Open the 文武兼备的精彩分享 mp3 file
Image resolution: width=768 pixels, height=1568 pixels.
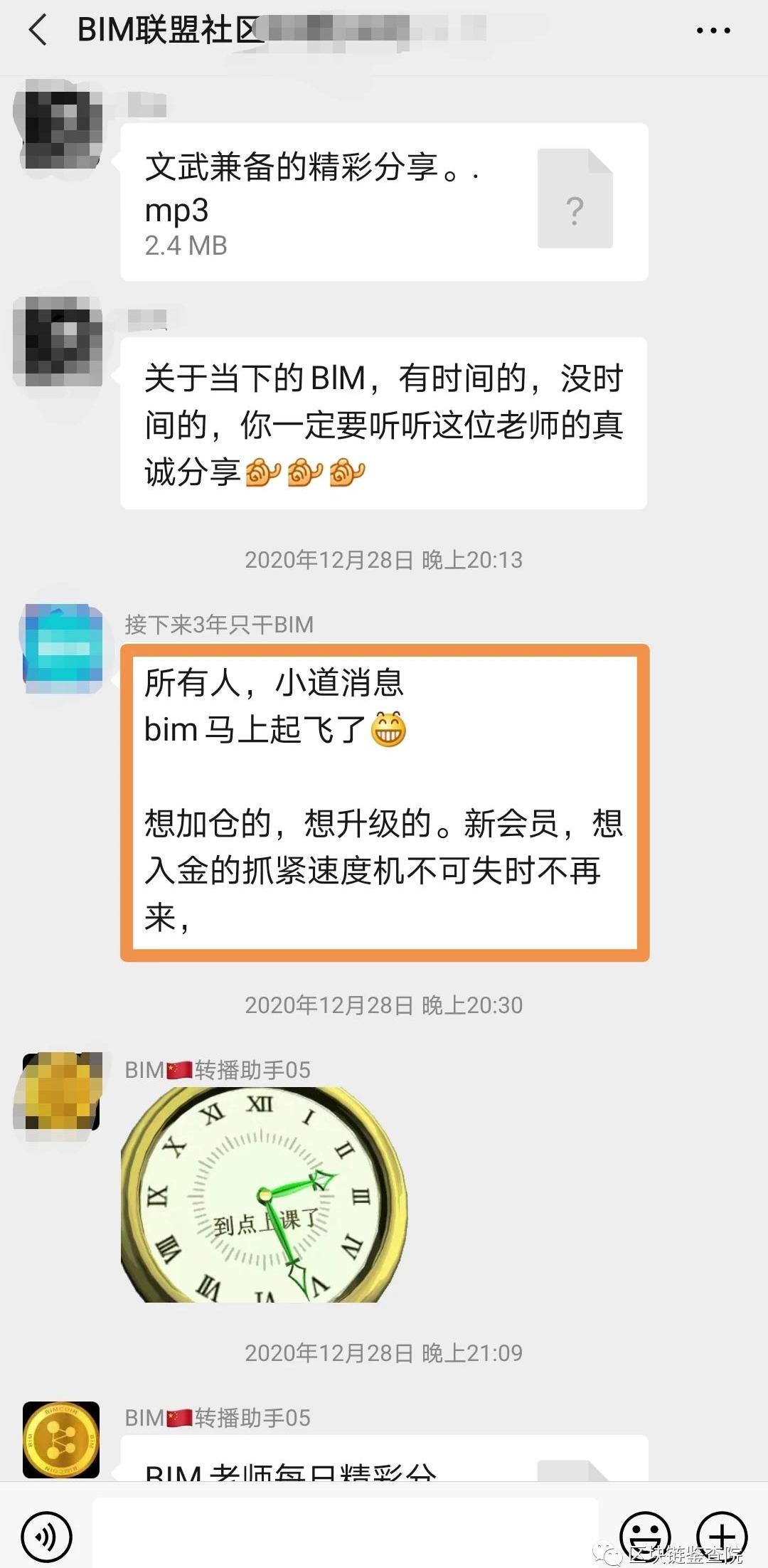pos(384,202)
